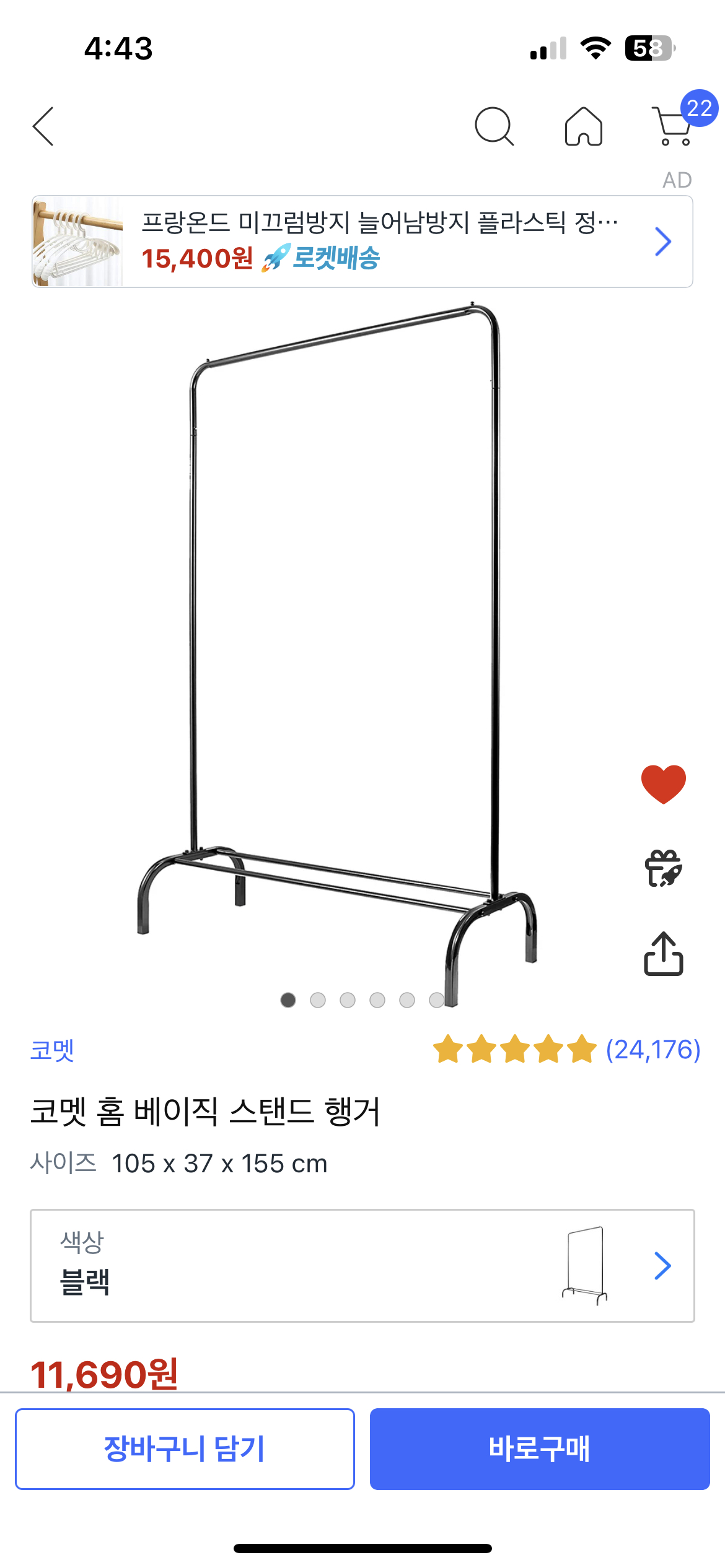Open the 코멧 brand link

53,1050
